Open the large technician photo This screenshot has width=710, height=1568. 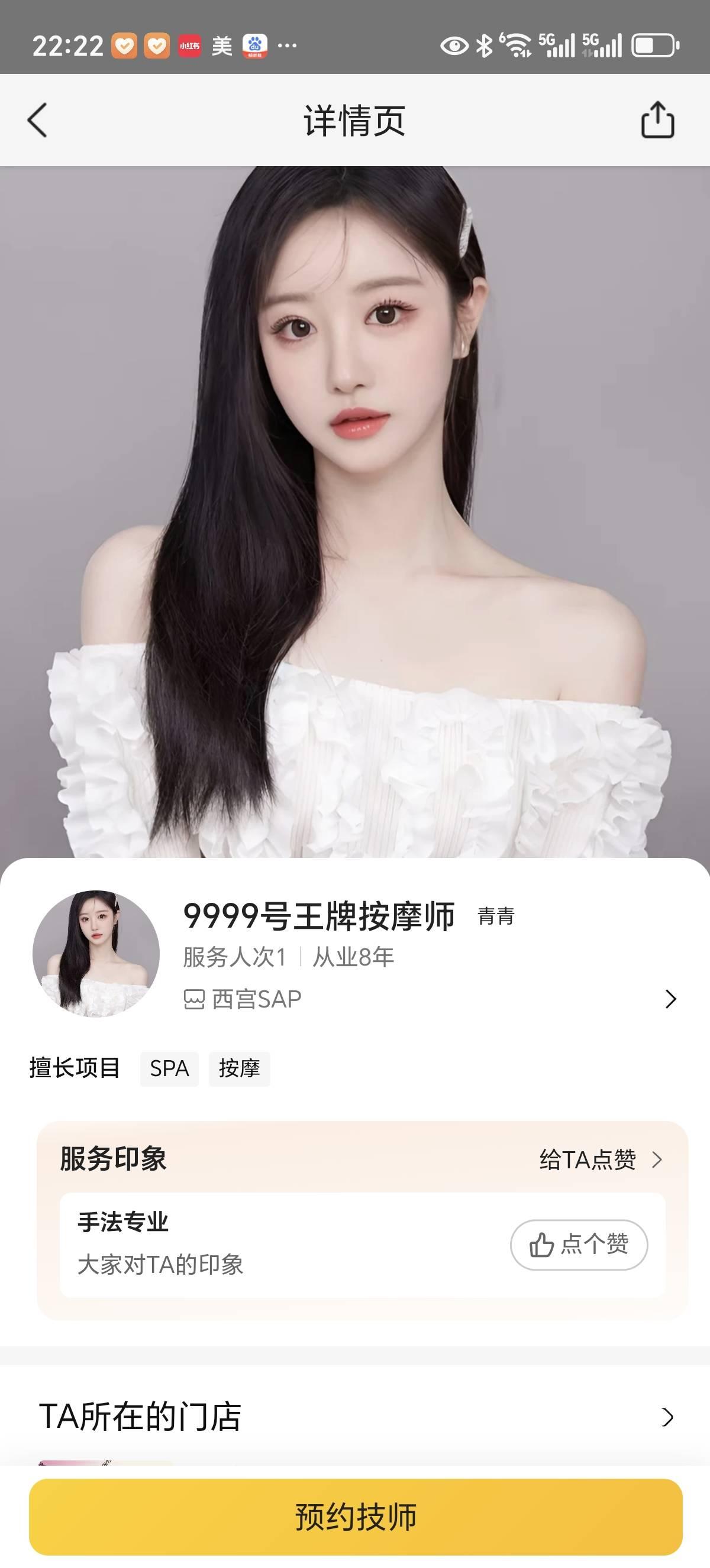(355, 511)
